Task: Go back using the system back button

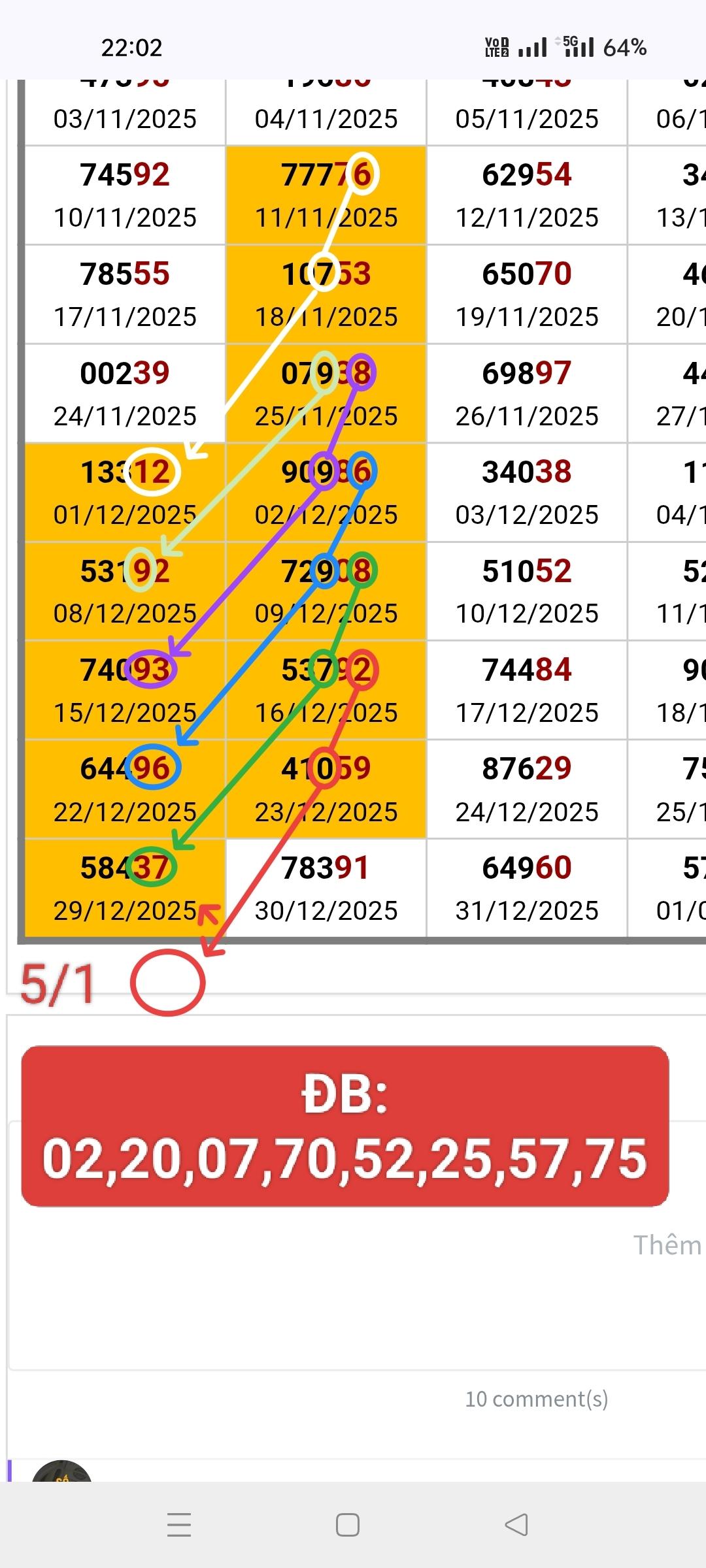Action: (516, 1525)
